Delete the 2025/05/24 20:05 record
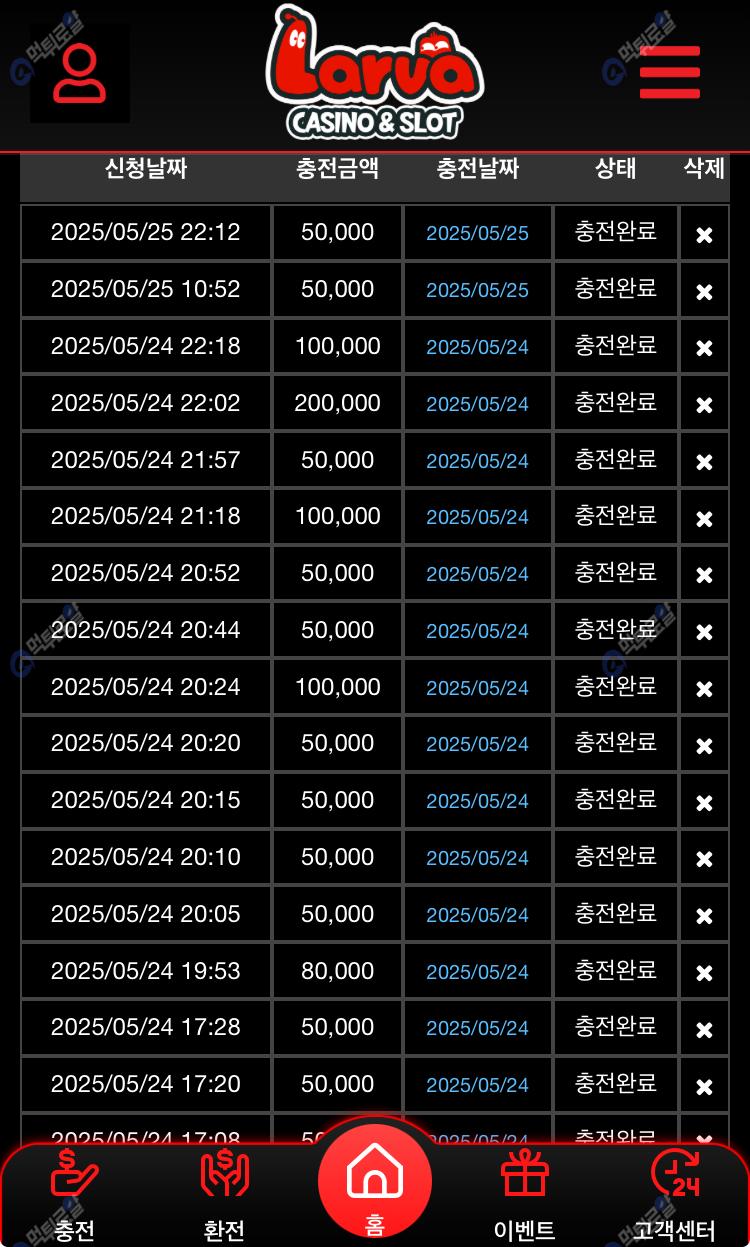The image size is (750, 1247). tap(704, 916)
